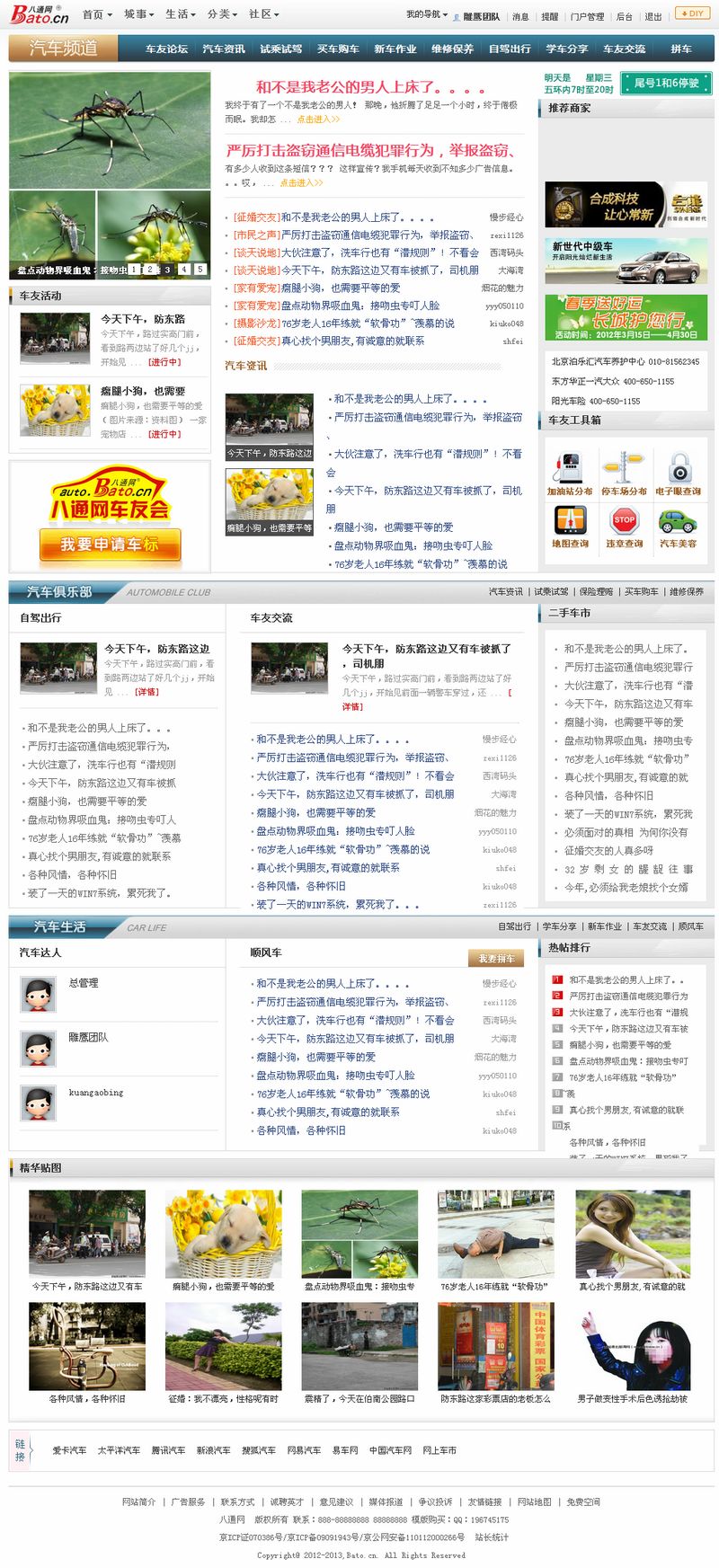Open the 太平洋汽车 friendly link
Screen dimensions: 719x1568
119,1450
